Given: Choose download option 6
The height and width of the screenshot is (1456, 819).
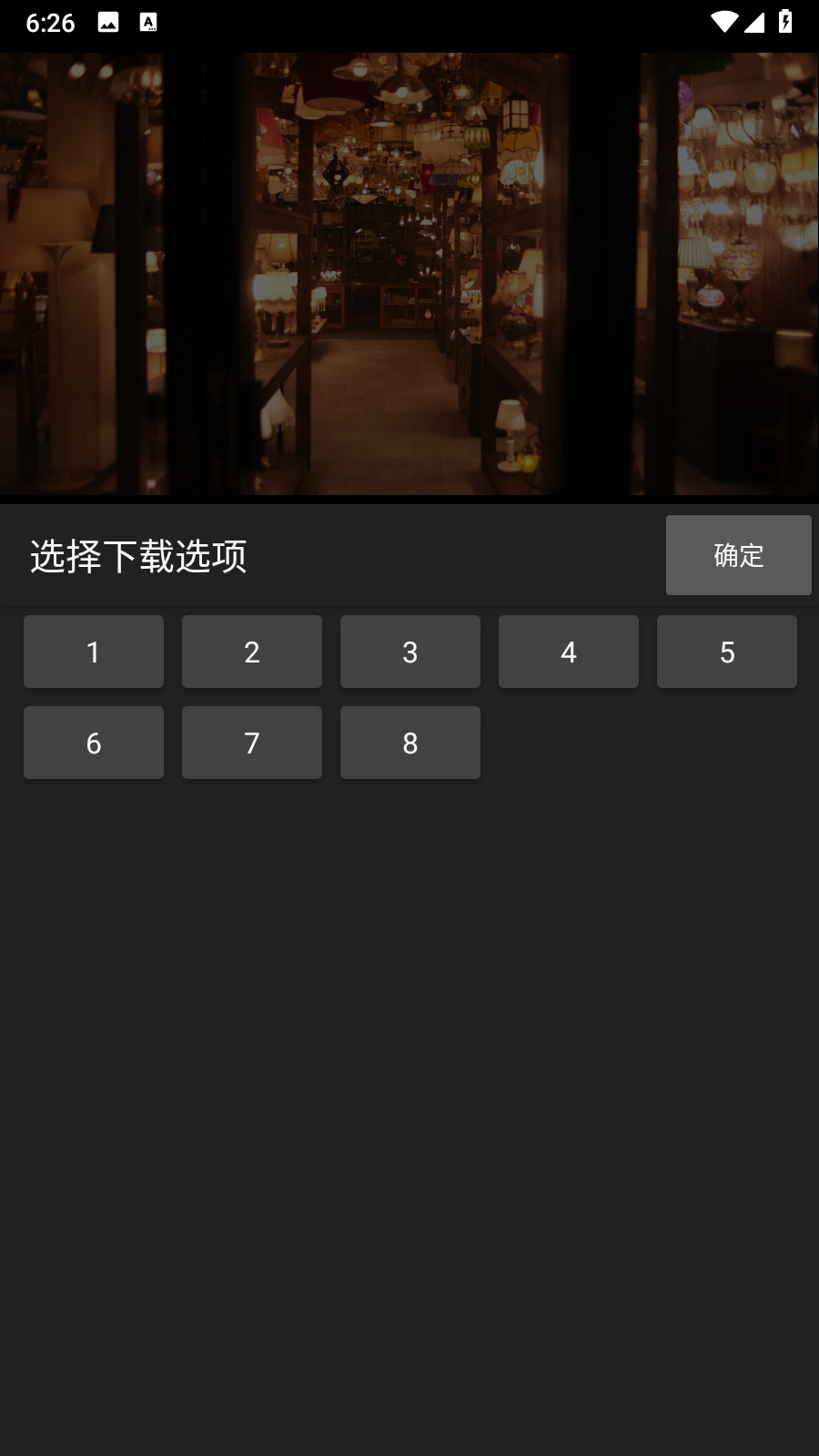Looking at the screenshot, I should [94, 743].
